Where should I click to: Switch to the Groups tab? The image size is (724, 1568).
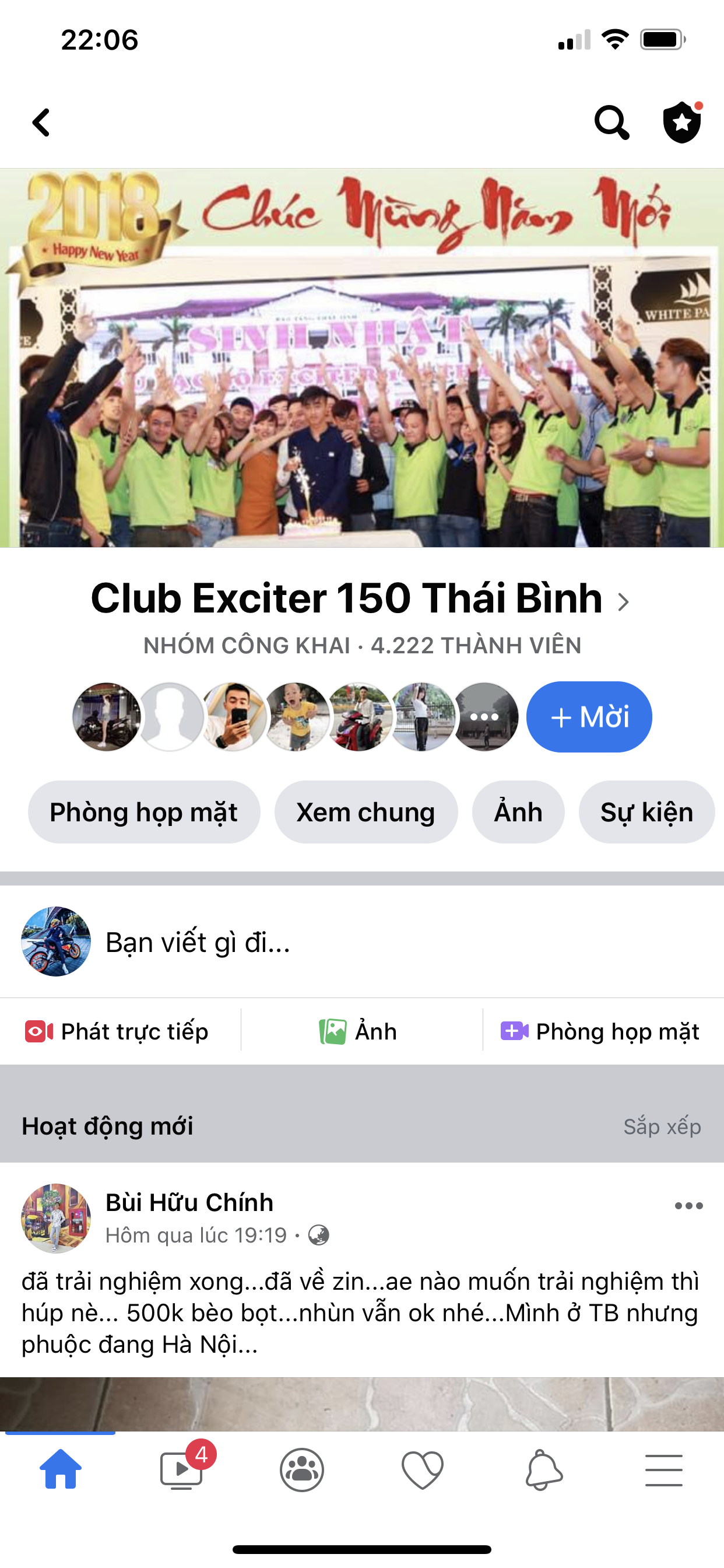(302, 1470)
